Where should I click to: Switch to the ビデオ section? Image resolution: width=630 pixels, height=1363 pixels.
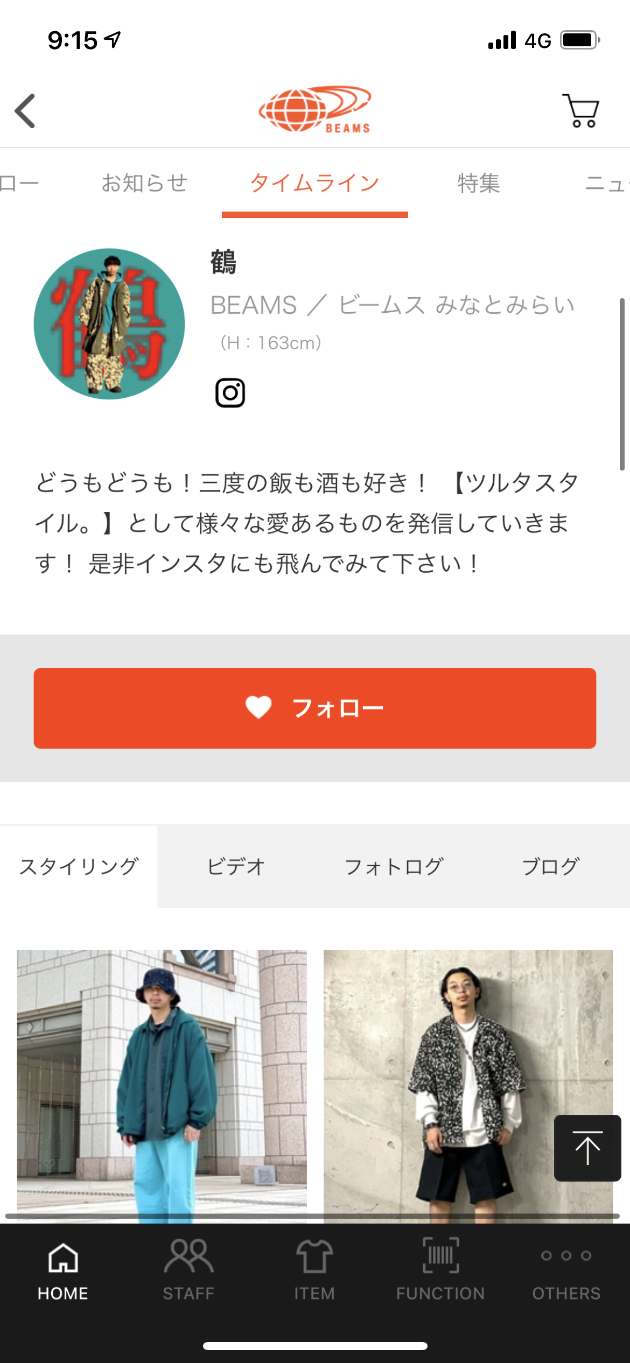[236, 867]
